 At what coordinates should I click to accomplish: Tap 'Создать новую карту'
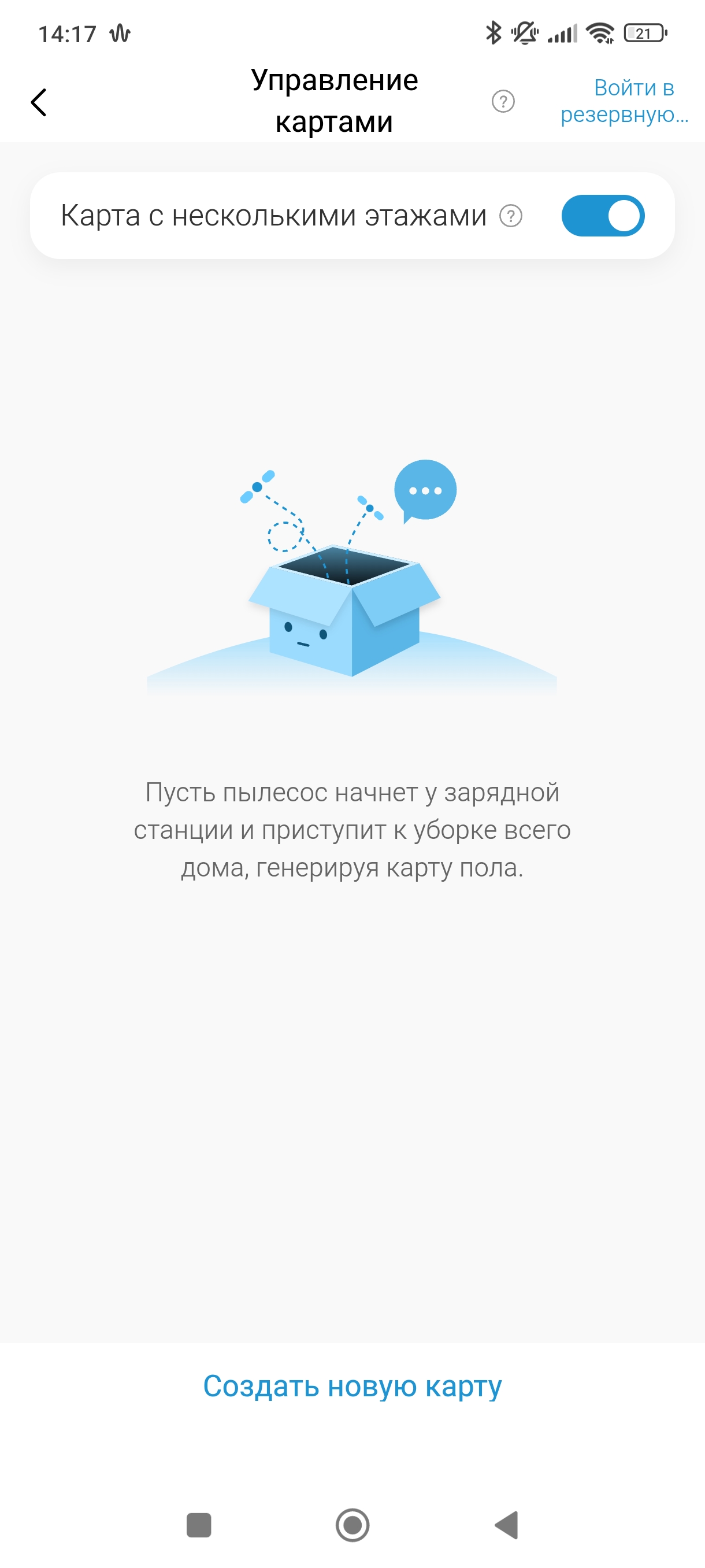(x=352, y=1386)
